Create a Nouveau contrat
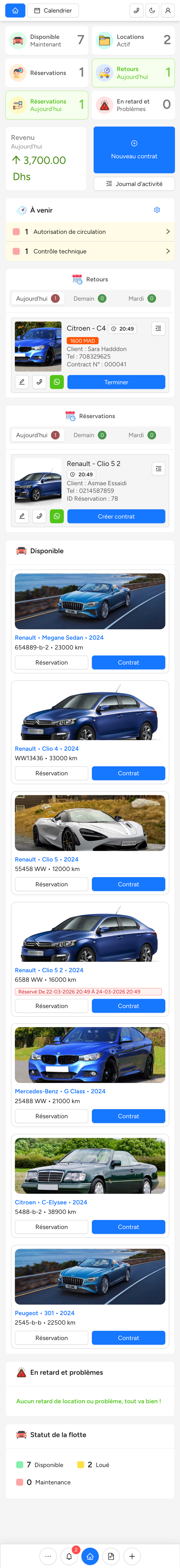Screen dimensions: 180x1568 tap(134, 150)
